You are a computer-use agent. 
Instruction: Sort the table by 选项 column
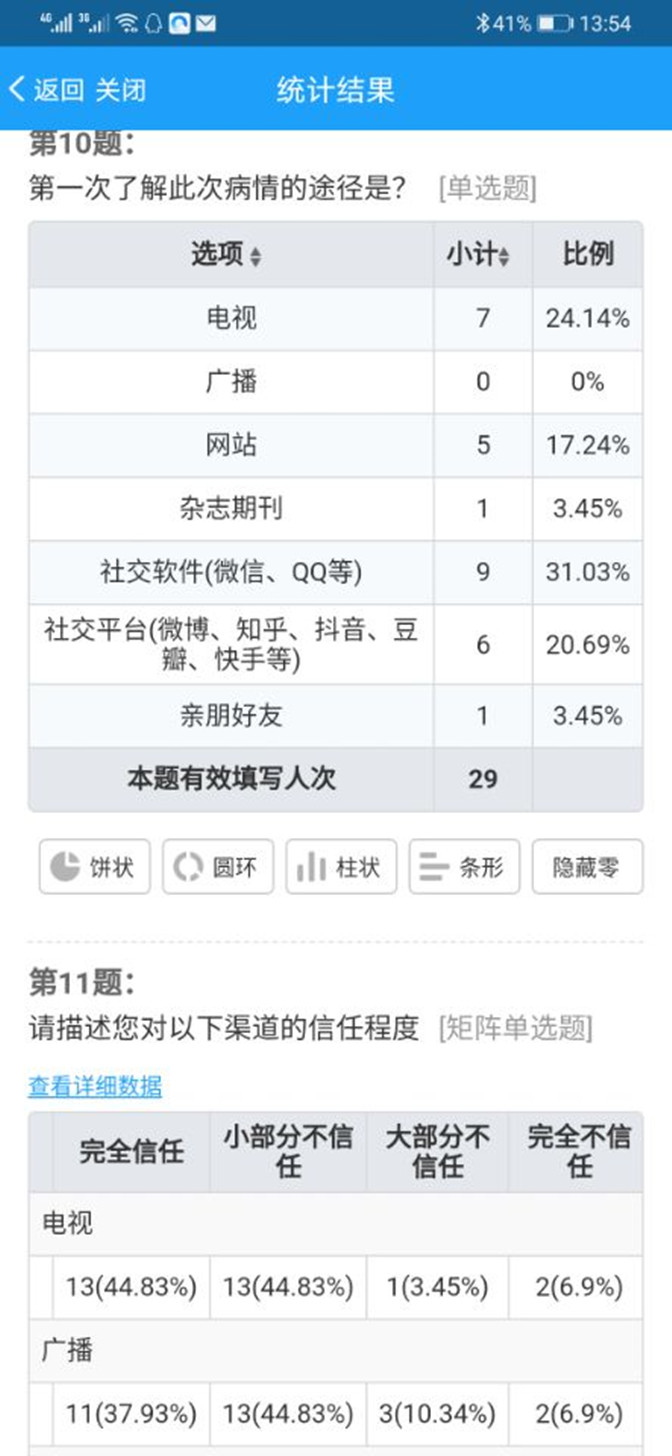point(226,255)
